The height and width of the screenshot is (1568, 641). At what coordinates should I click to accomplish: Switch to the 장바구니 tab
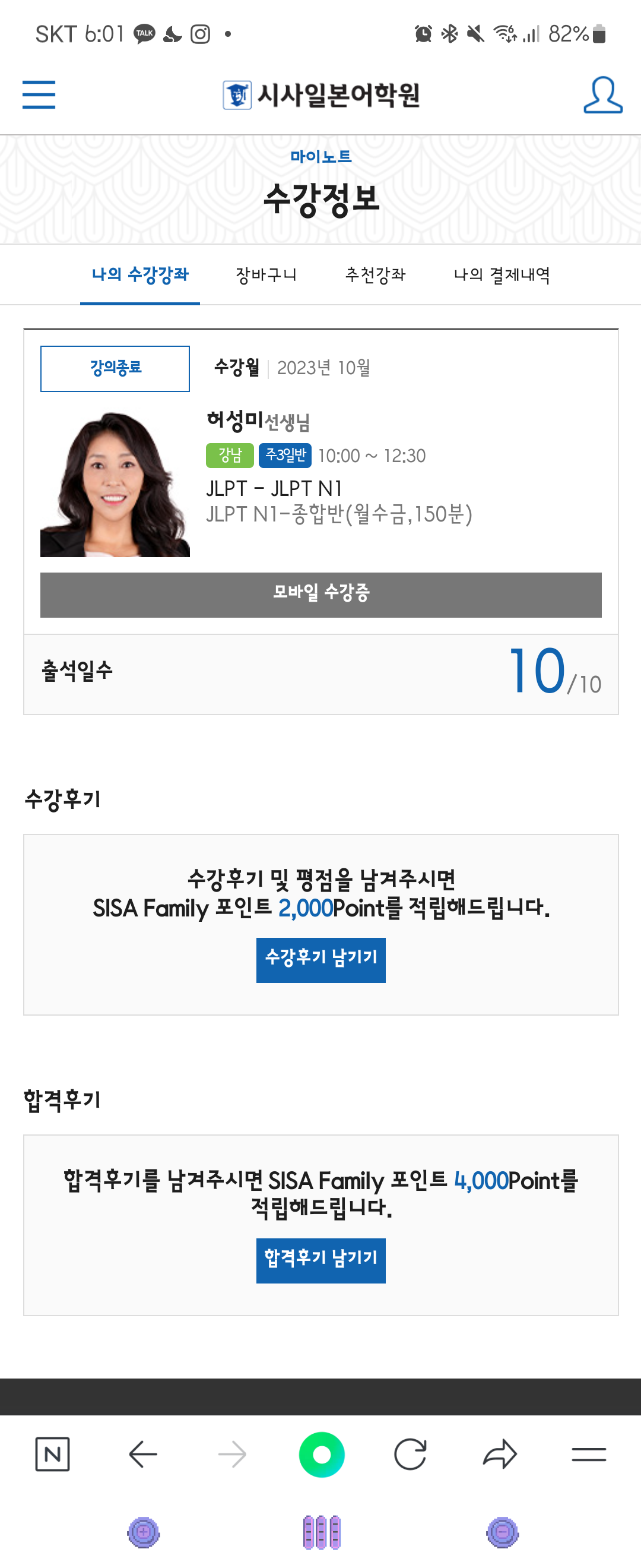coord(266,275)
